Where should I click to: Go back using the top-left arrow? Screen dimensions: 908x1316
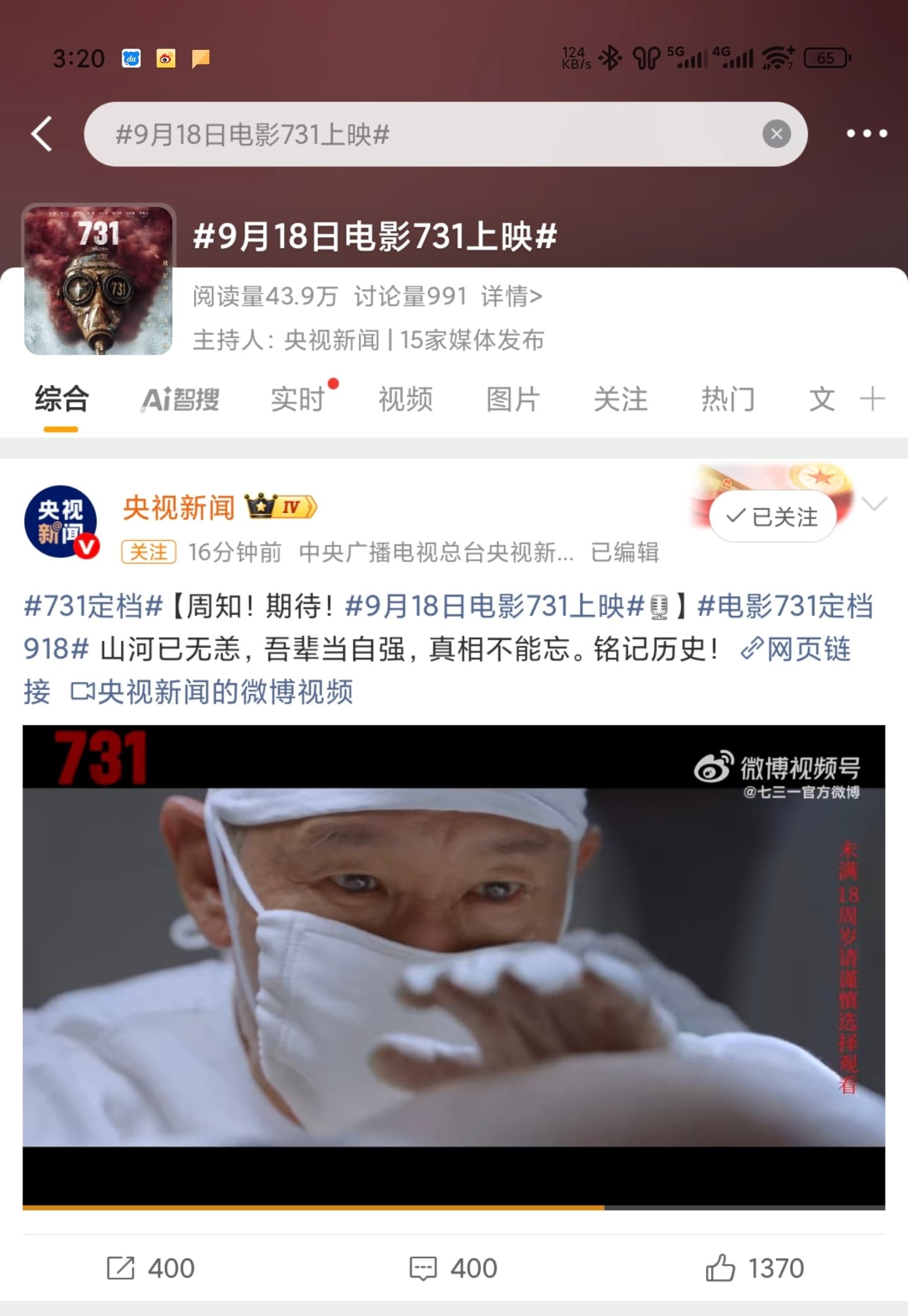[42, 134]
